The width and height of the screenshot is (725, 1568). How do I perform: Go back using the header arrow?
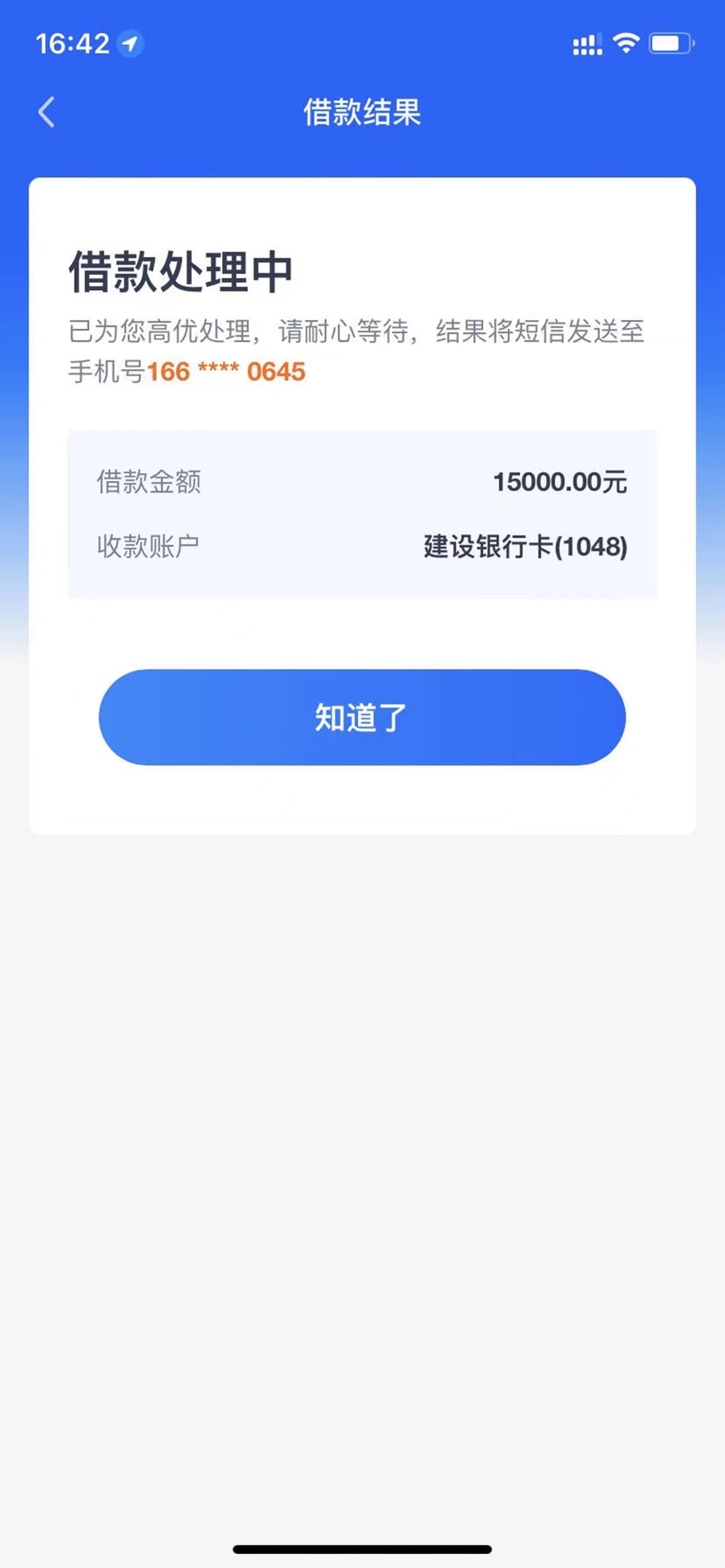(x=46, y=112)
